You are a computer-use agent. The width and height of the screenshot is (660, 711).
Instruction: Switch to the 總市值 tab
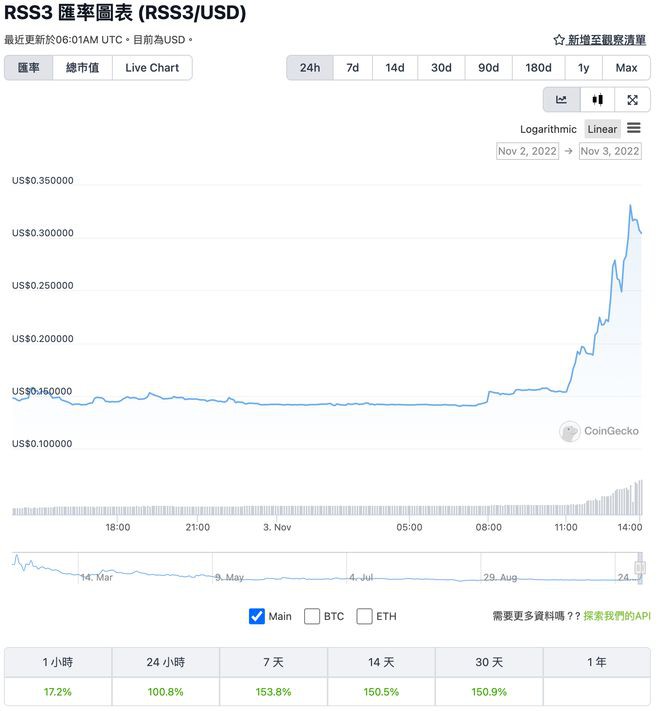click(x=82, y=68)
